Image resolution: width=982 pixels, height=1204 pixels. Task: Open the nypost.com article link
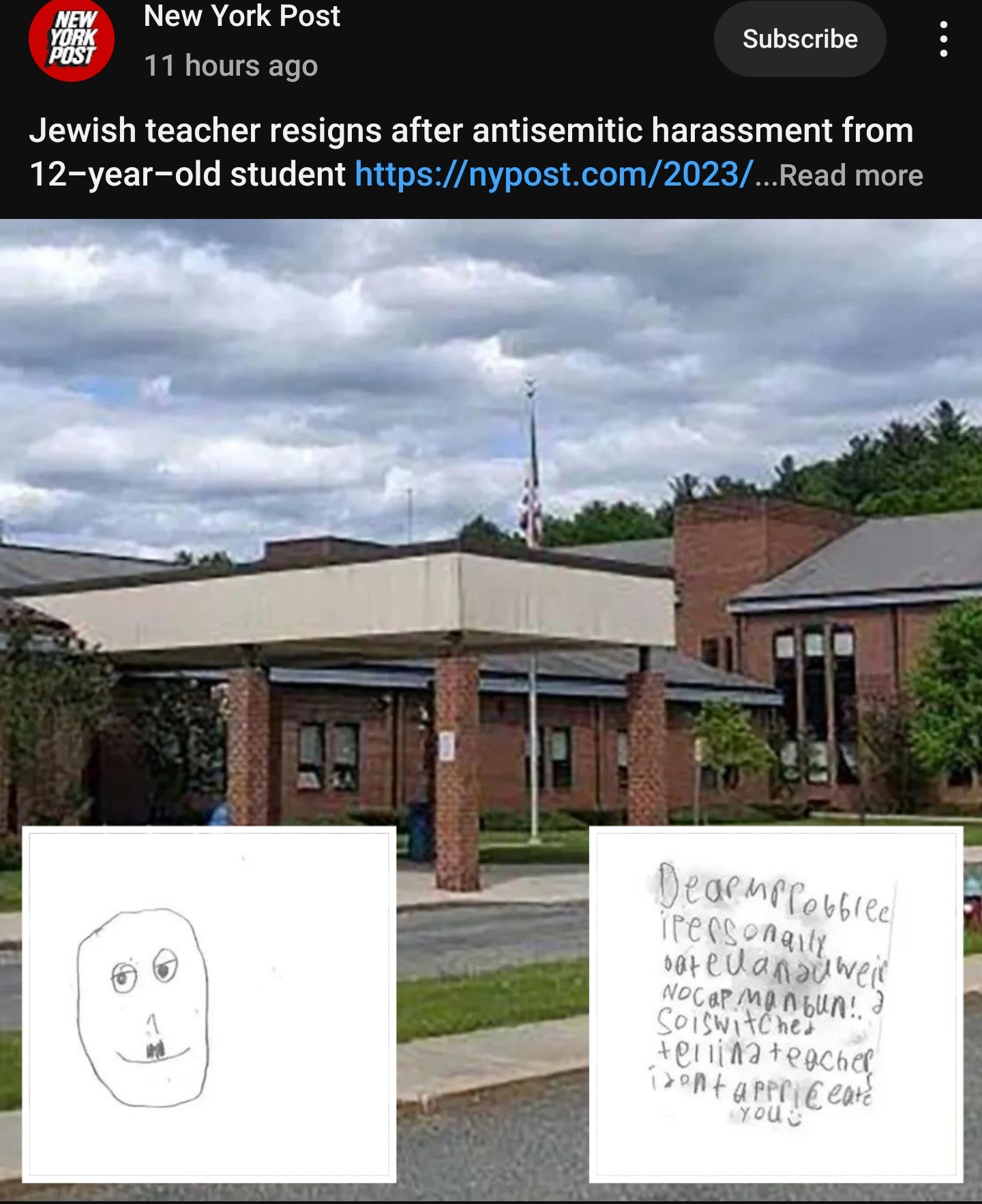(x=553, y=175)
